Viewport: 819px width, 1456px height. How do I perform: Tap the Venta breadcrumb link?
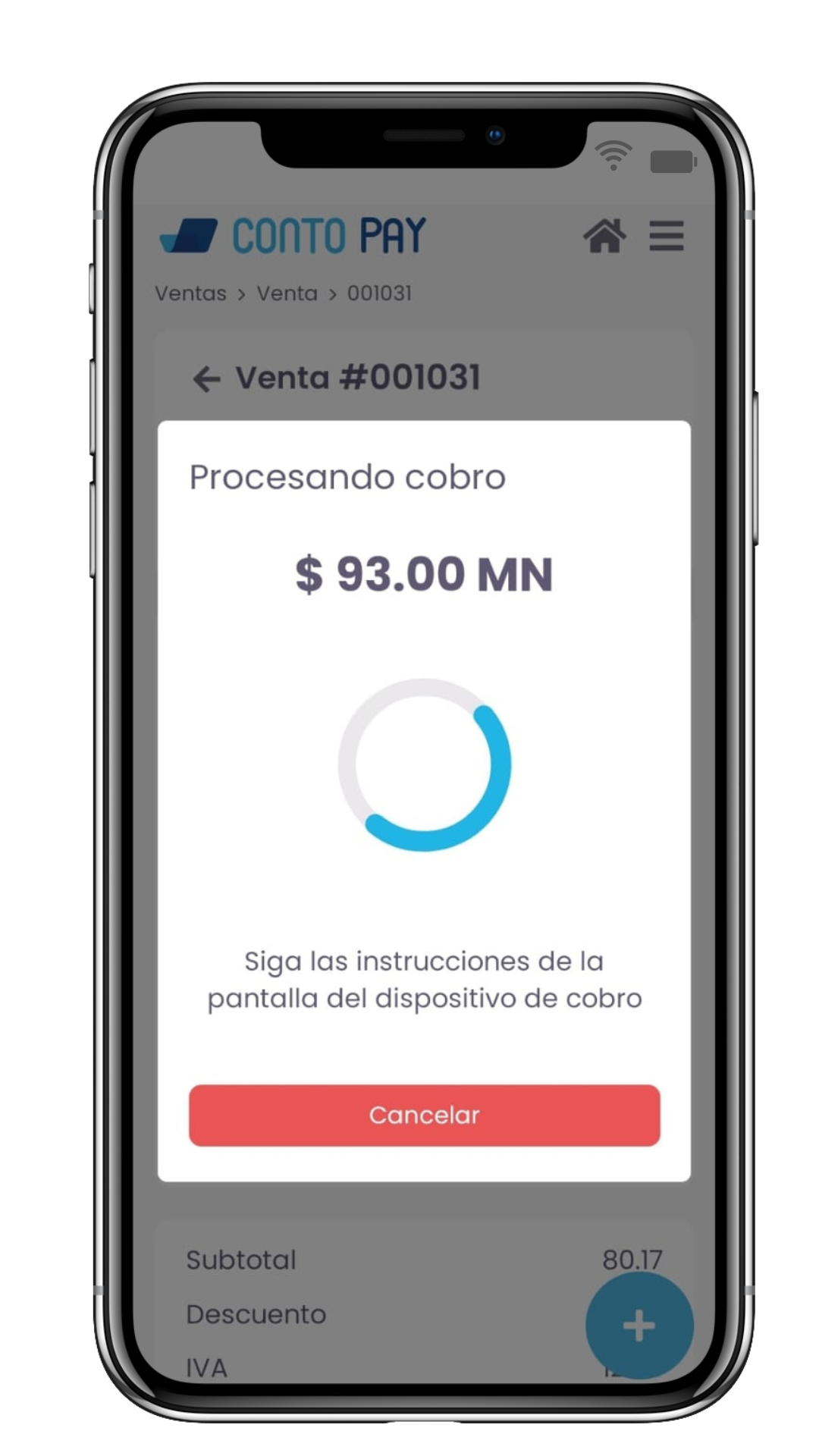point(287,293)
